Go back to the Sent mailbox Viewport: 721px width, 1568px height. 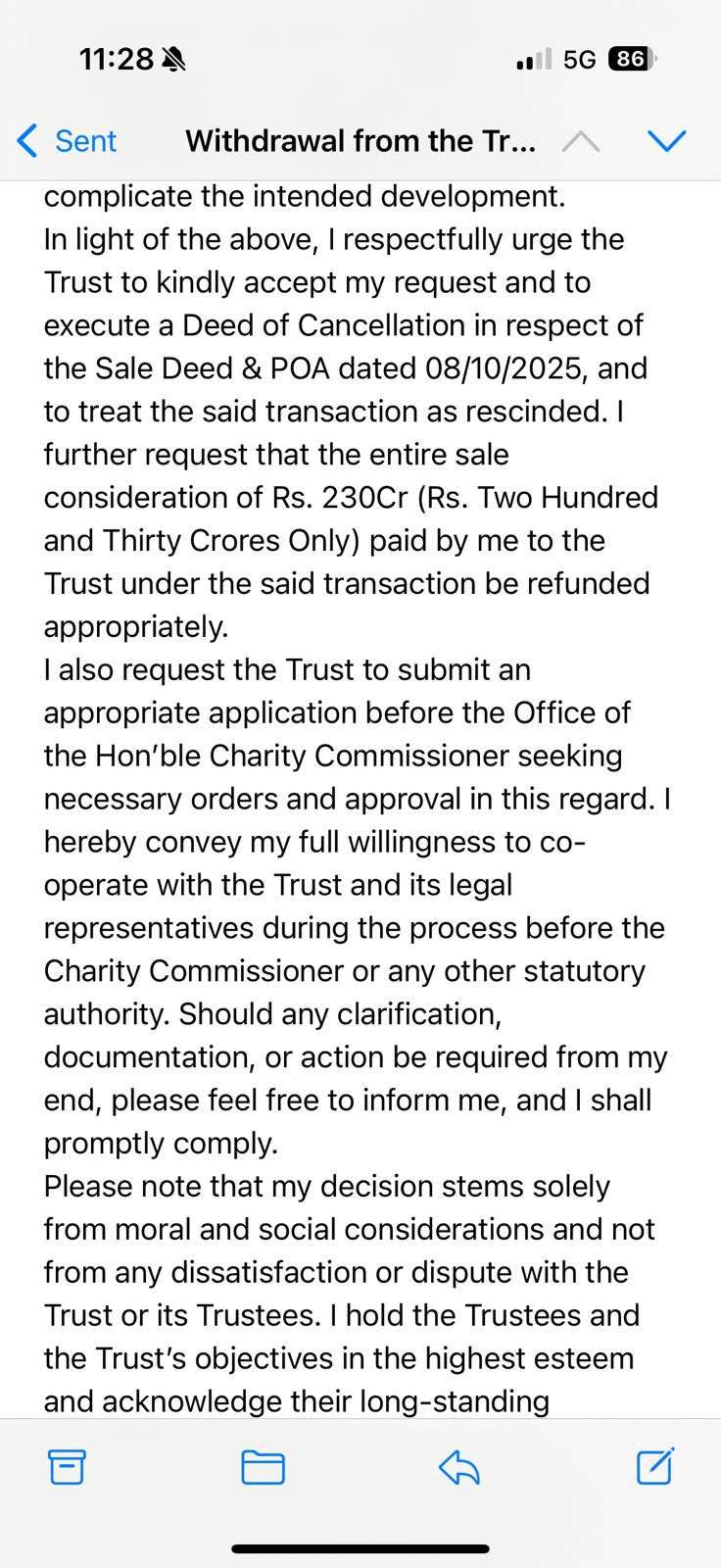click(x=67, y=141)
